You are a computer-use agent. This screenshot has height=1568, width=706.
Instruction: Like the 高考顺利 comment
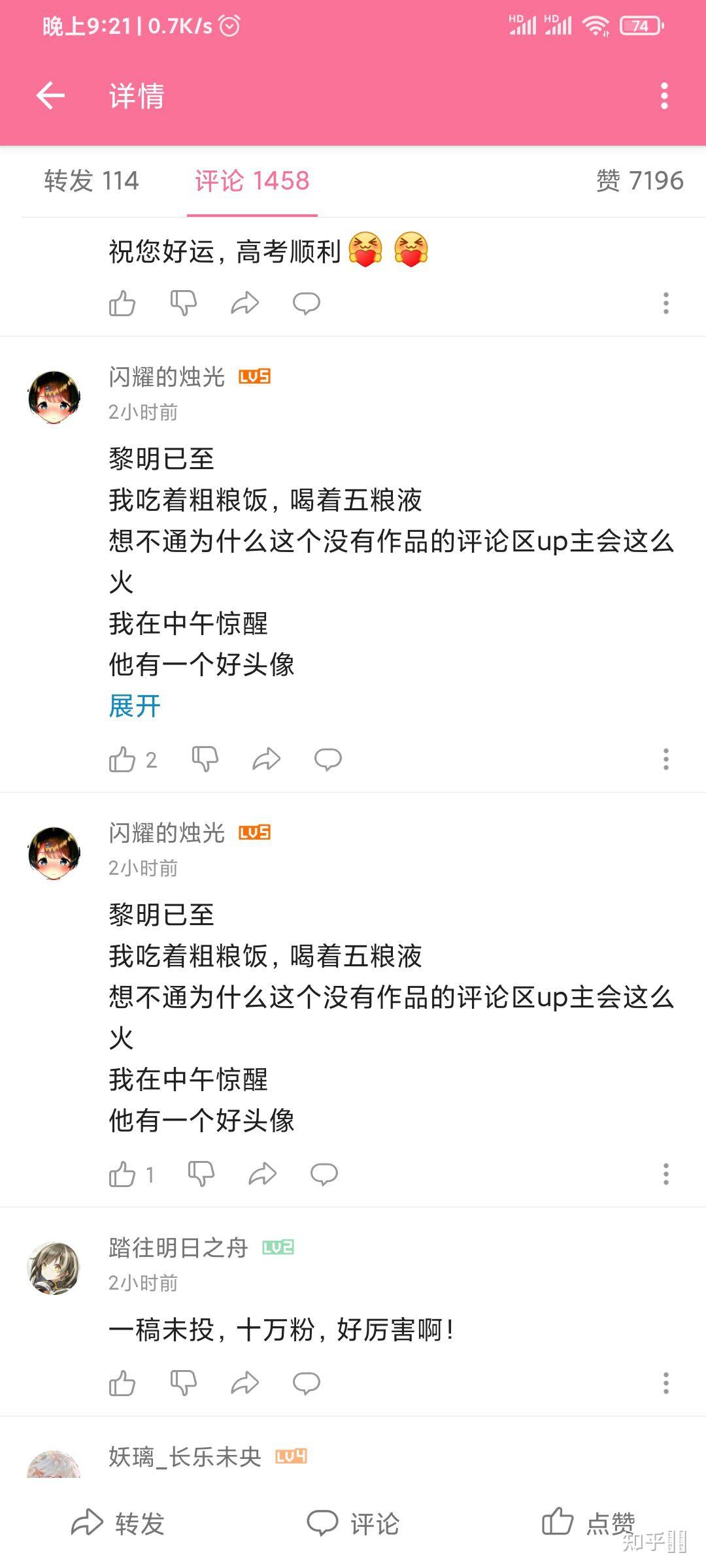122,303
